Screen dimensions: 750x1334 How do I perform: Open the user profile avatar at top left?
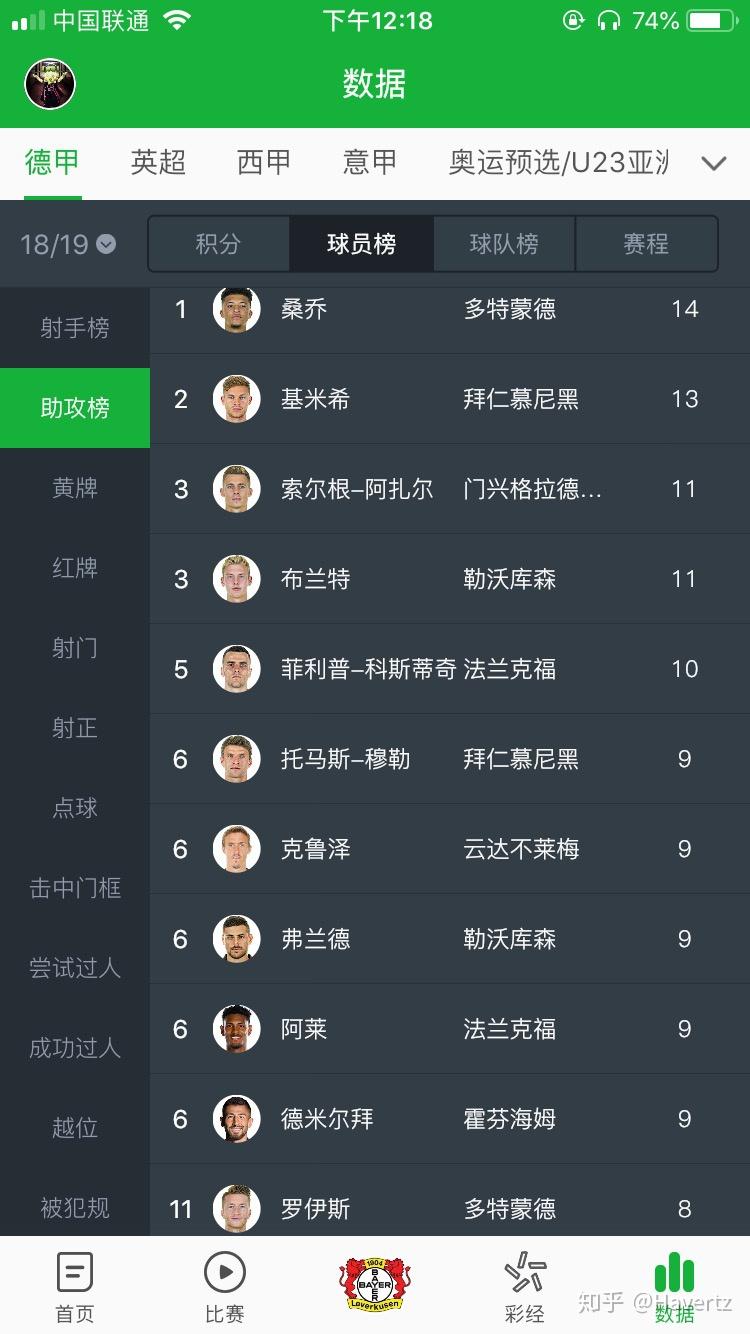[49, 84]
